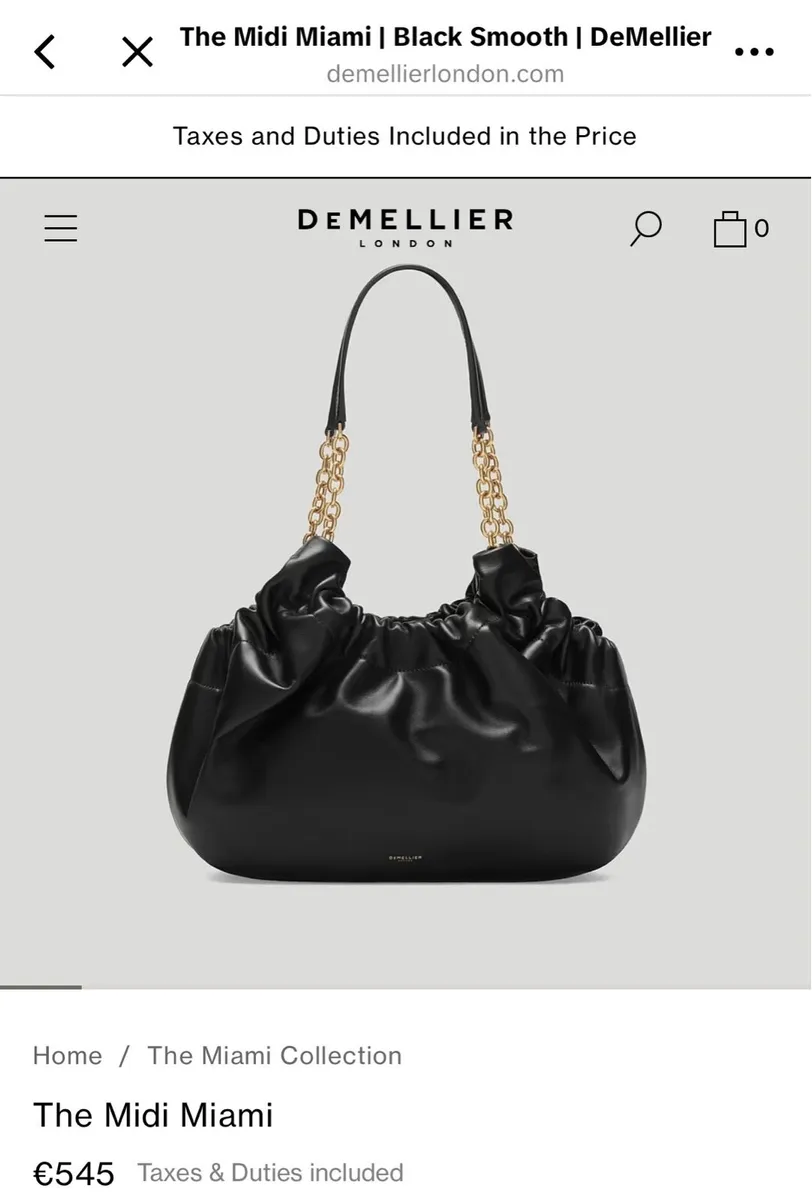Navigate to the Home breadcrumb link
The width and height of the screenshot is (812, 1200).
[67, 1056]
